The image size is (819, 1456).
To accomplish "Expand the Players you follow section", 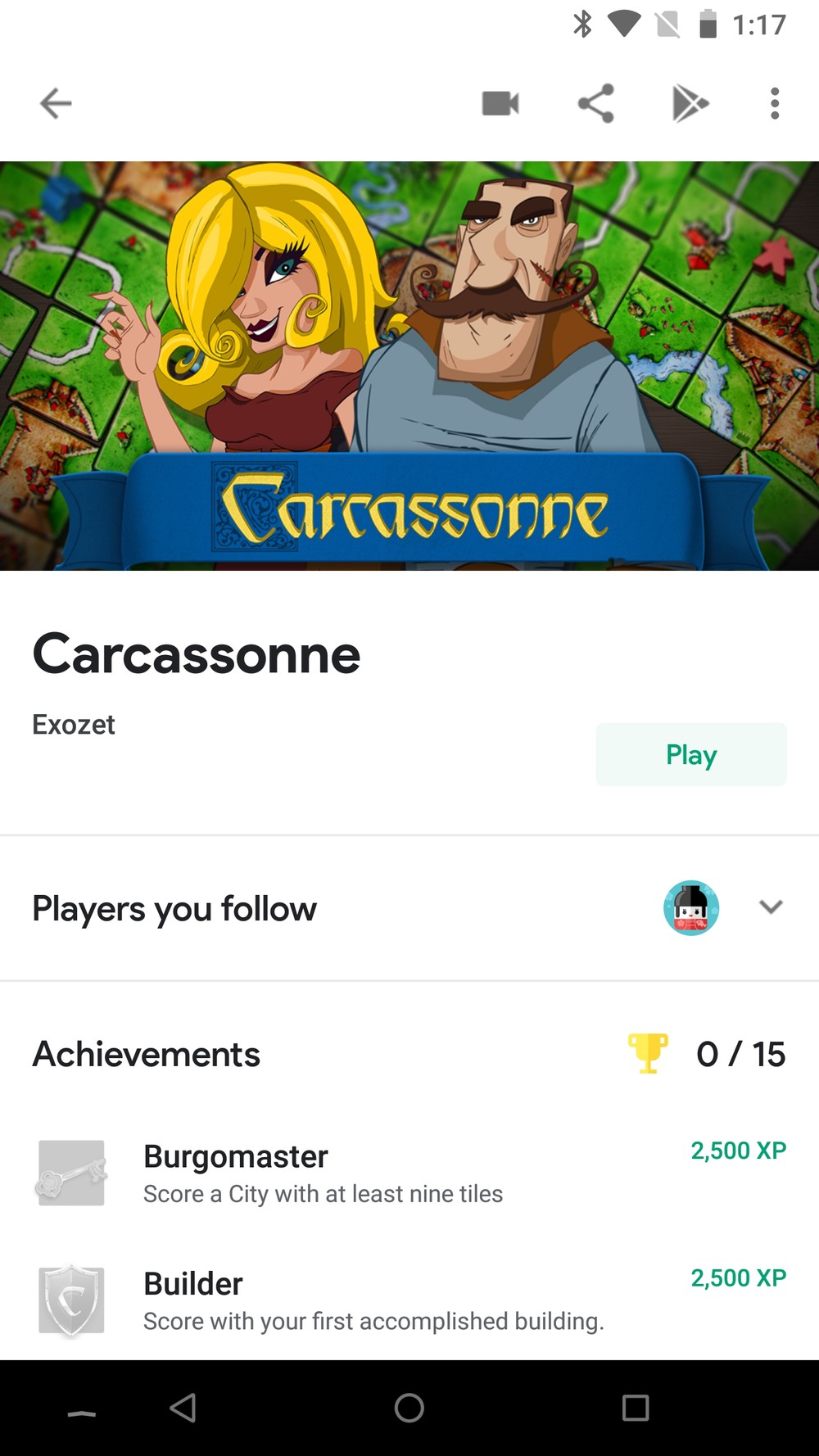I will click(x=771, y=907).
